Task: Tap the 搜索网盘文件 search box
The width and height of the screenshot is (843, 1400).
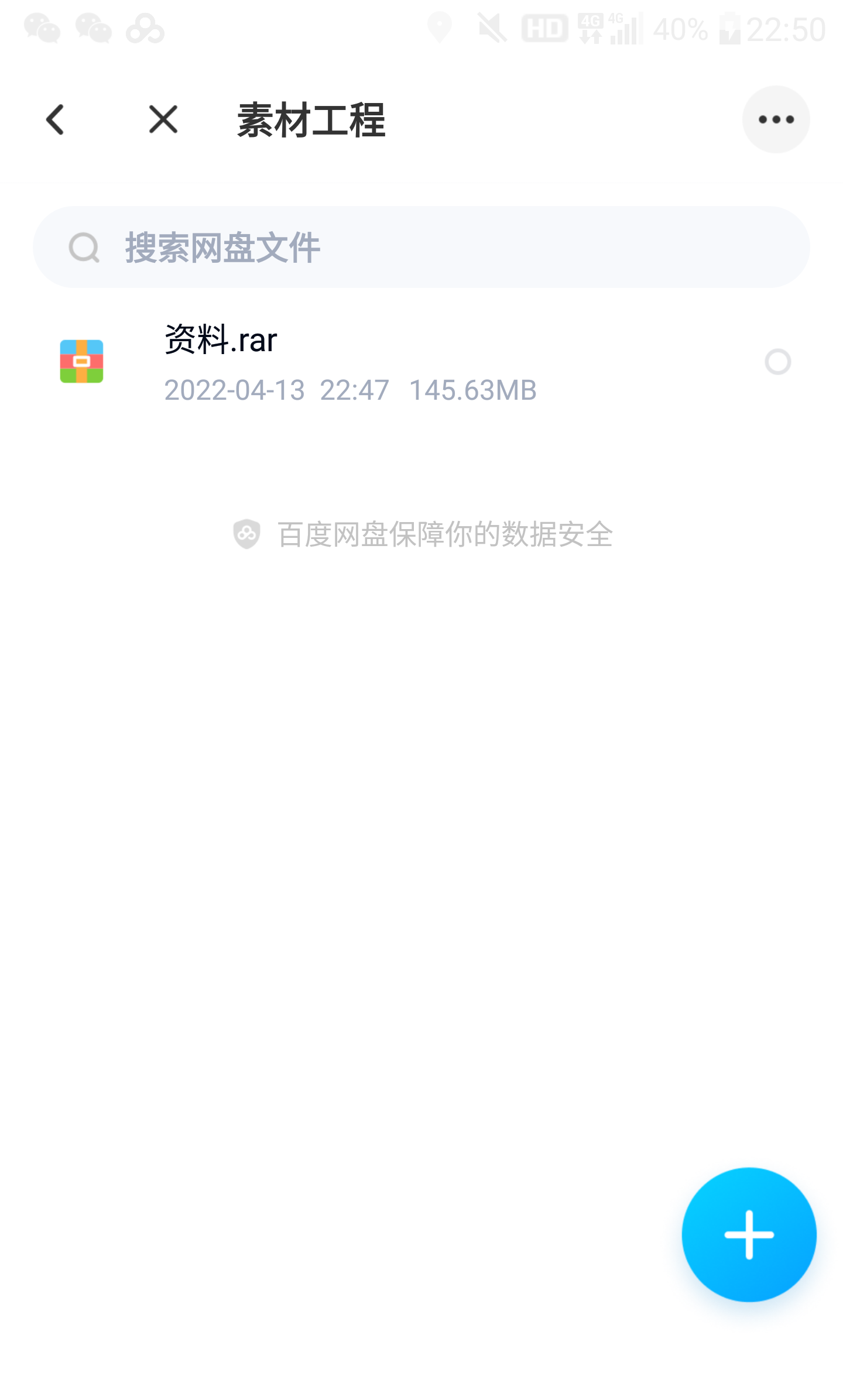Action: click(x=421, y=246)
